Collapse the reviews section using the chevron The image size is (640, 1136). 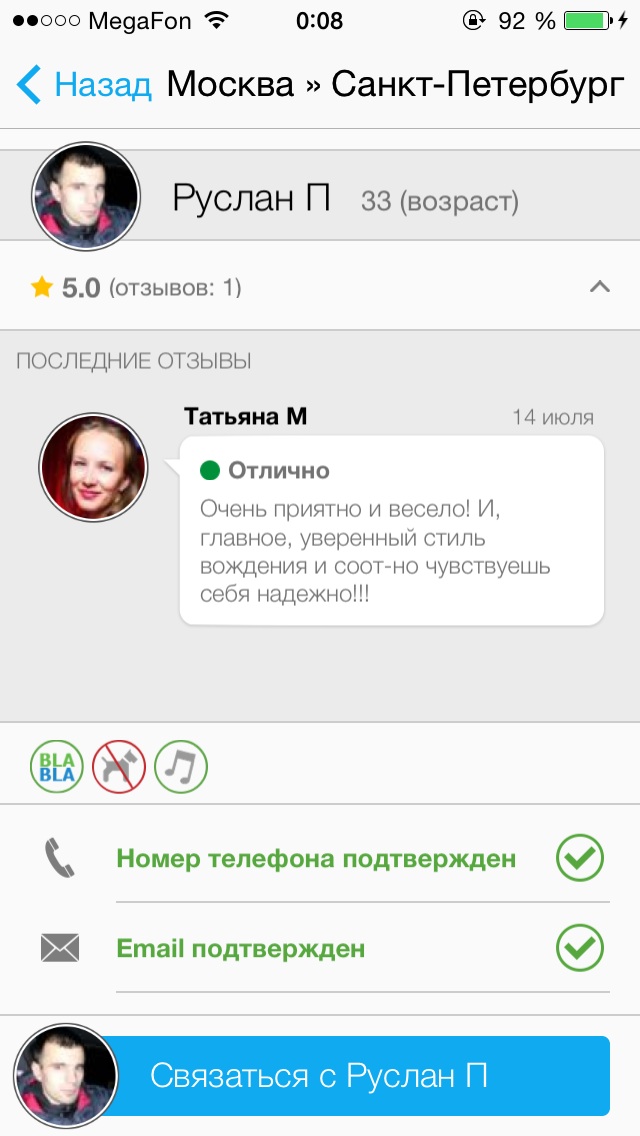599,287
